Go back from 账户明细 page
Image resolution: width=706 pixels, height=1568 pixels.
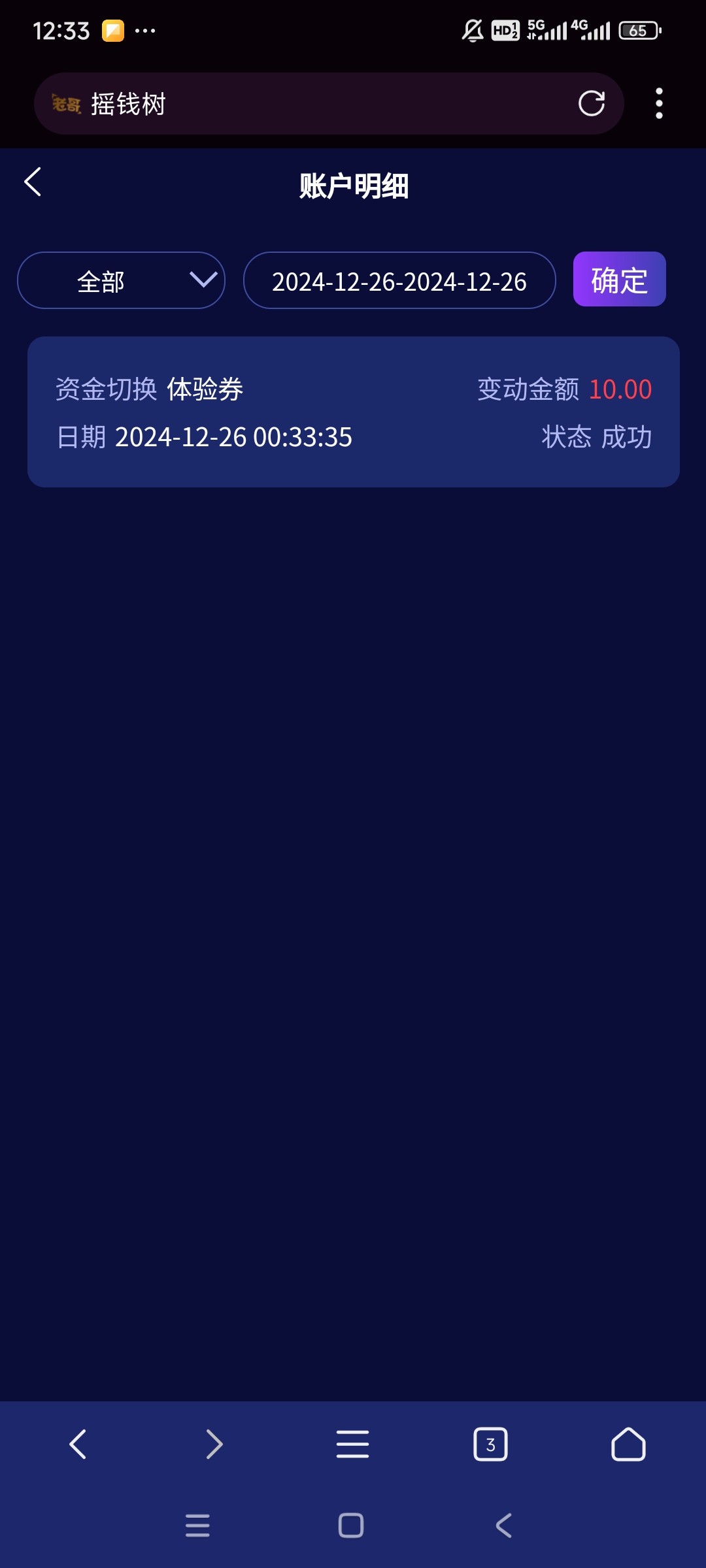tap(33, 182)
